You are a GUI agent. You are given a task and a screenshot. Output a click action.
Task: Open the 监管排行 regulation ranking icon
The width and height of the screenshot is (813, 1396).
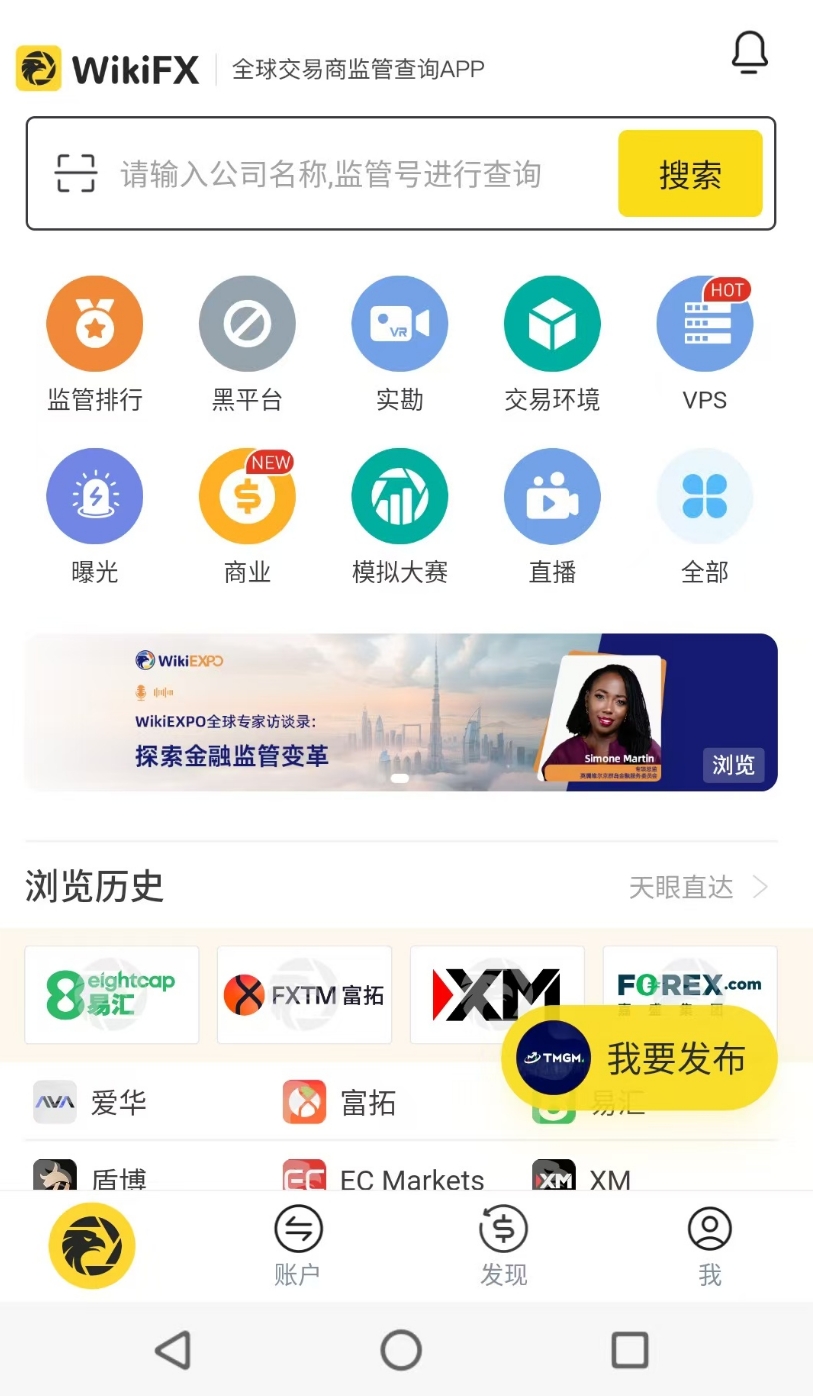[94, 322]
